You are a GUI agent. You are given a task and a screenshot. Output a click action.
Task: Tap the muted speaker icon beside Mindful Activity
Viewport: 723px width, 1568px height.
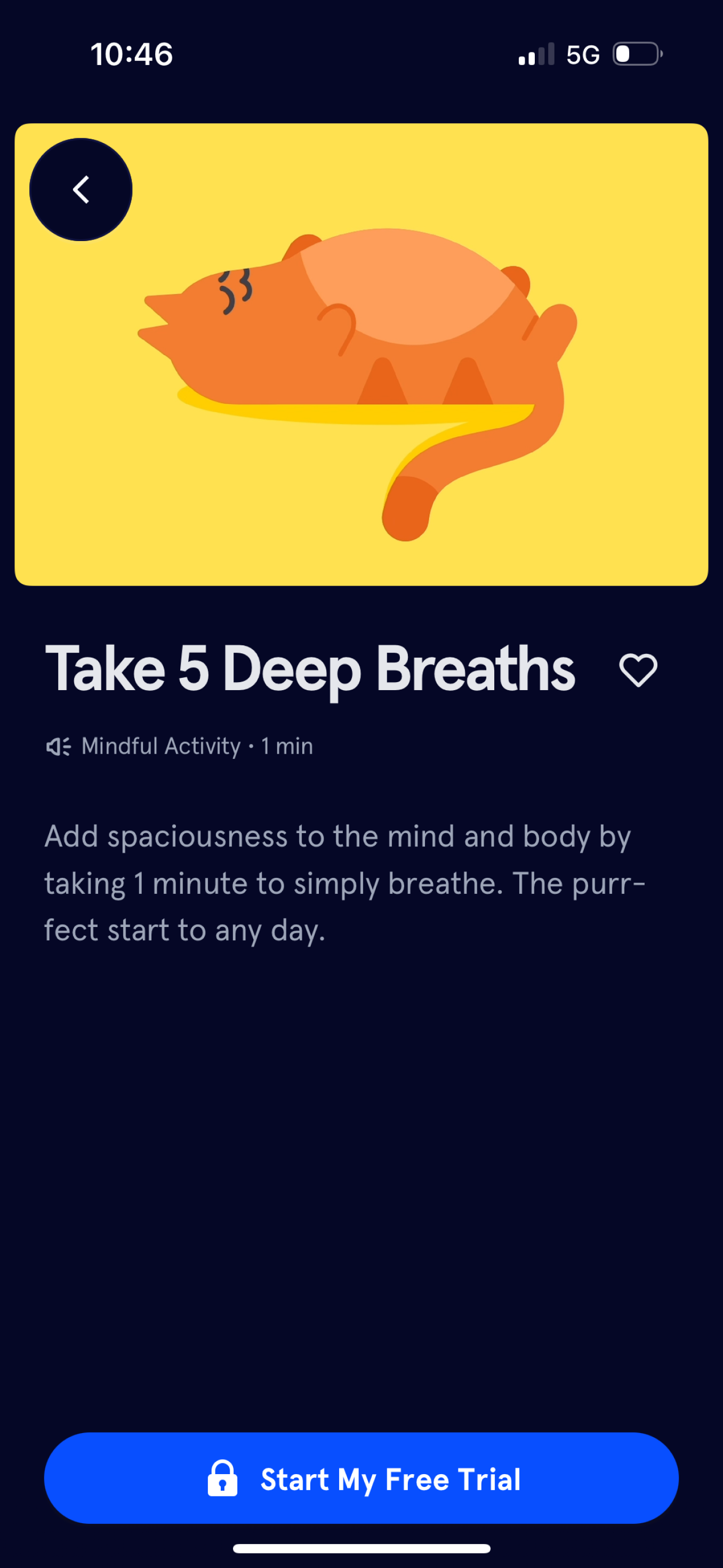(59, 746)
